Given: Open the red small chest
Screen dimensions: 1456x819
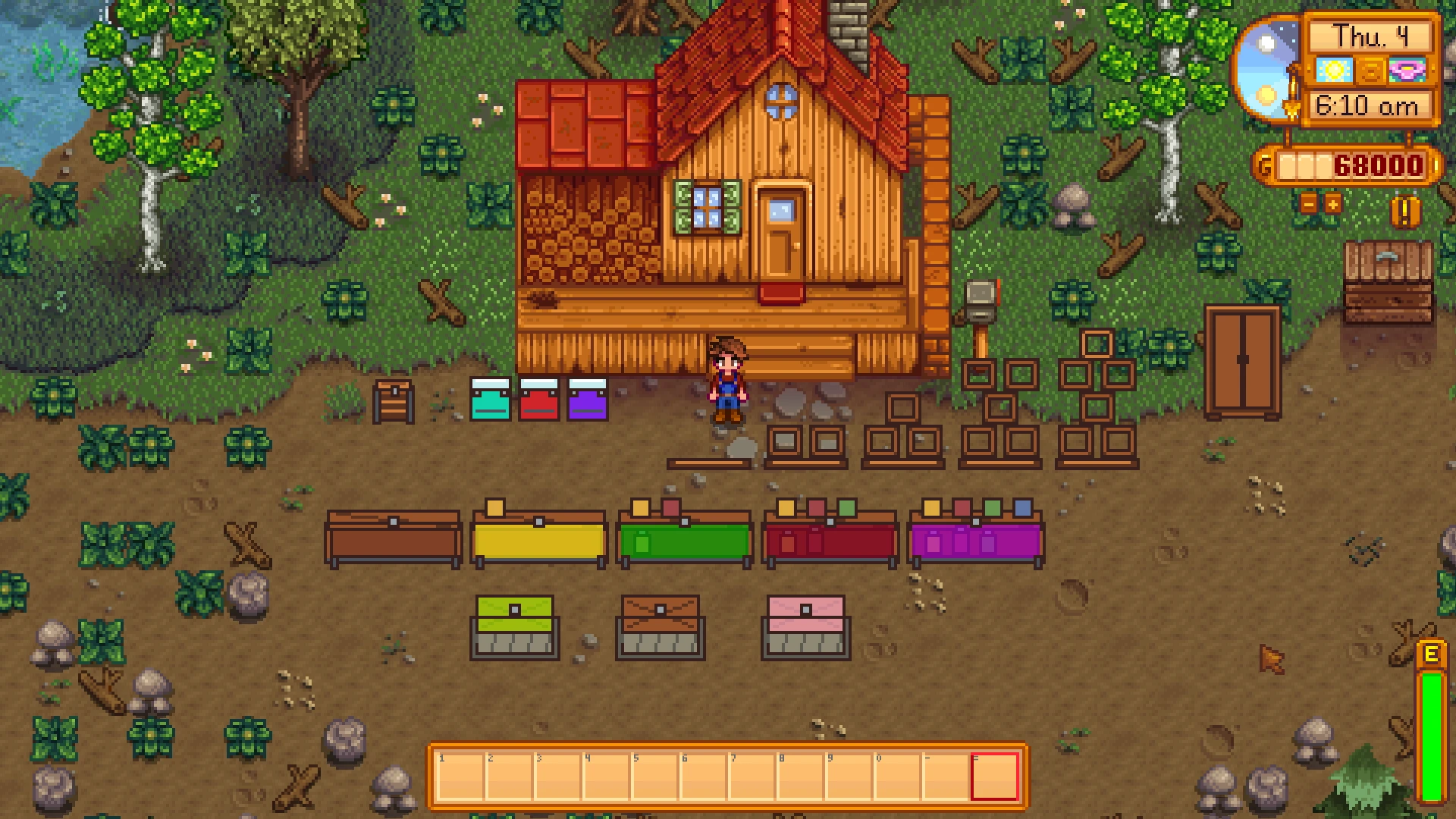Looking at the screenshot, I should [x=539, y=399].
